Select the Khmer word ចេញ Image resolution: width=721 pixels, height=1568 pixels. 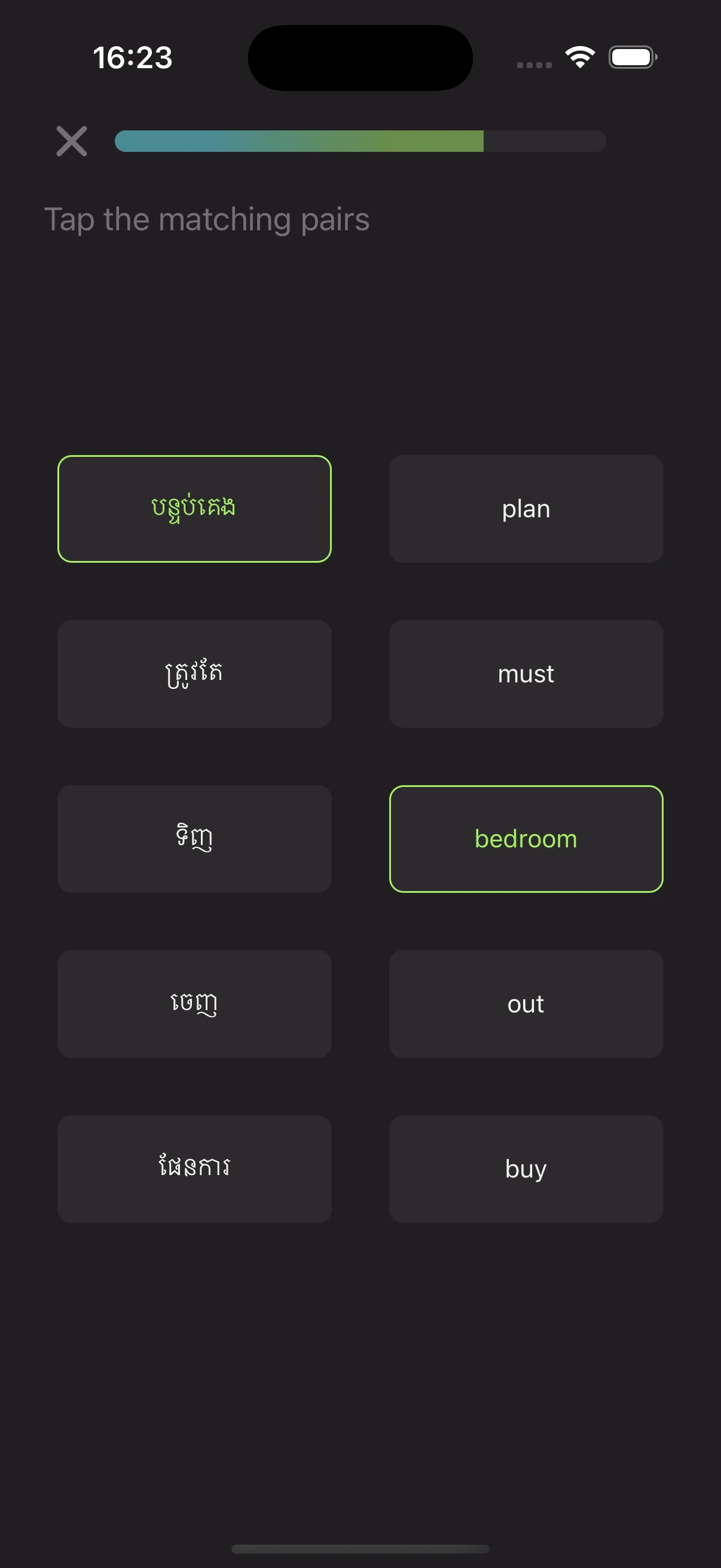[194, 1003]
